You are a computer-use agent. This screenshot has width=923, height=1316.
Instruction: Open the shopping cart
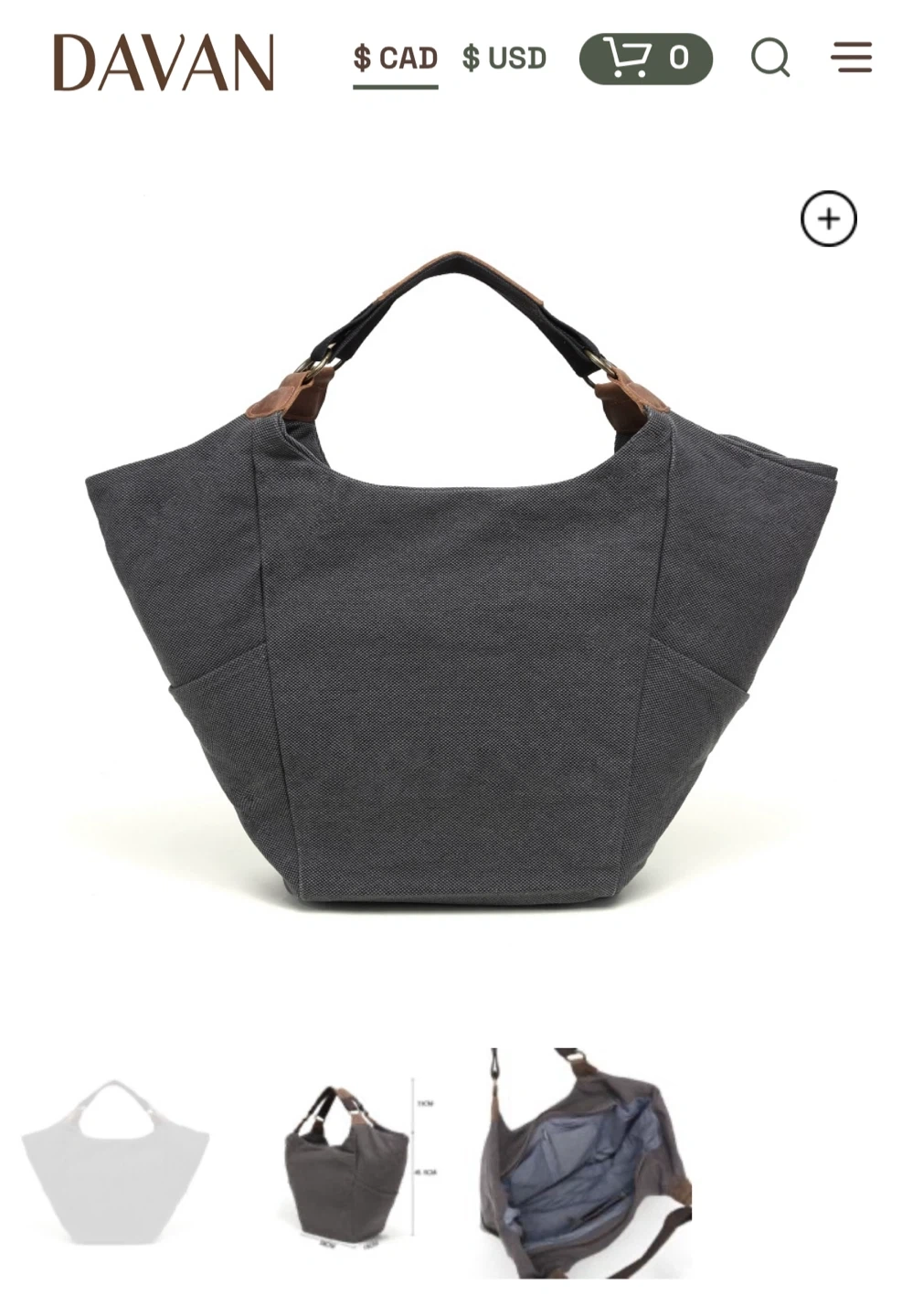(645, 58)
